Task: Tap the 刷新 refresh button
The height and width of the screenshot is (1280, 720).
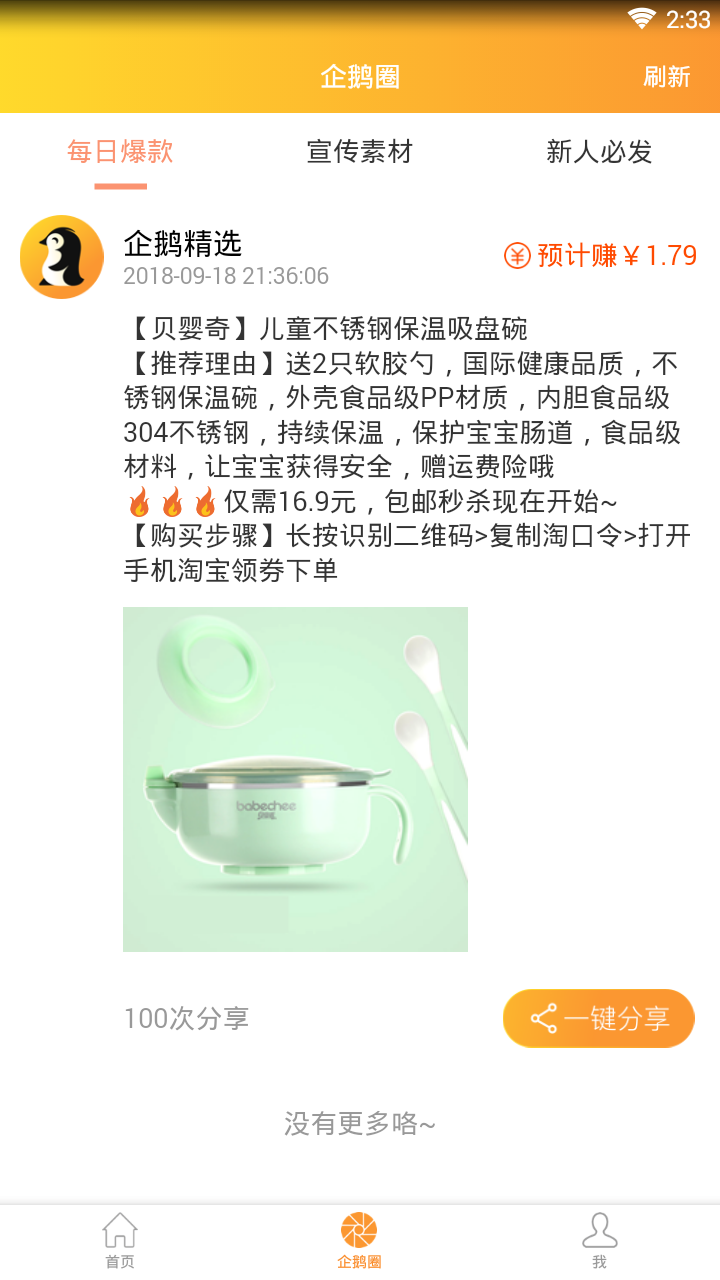Action: [x=666, y=77]
